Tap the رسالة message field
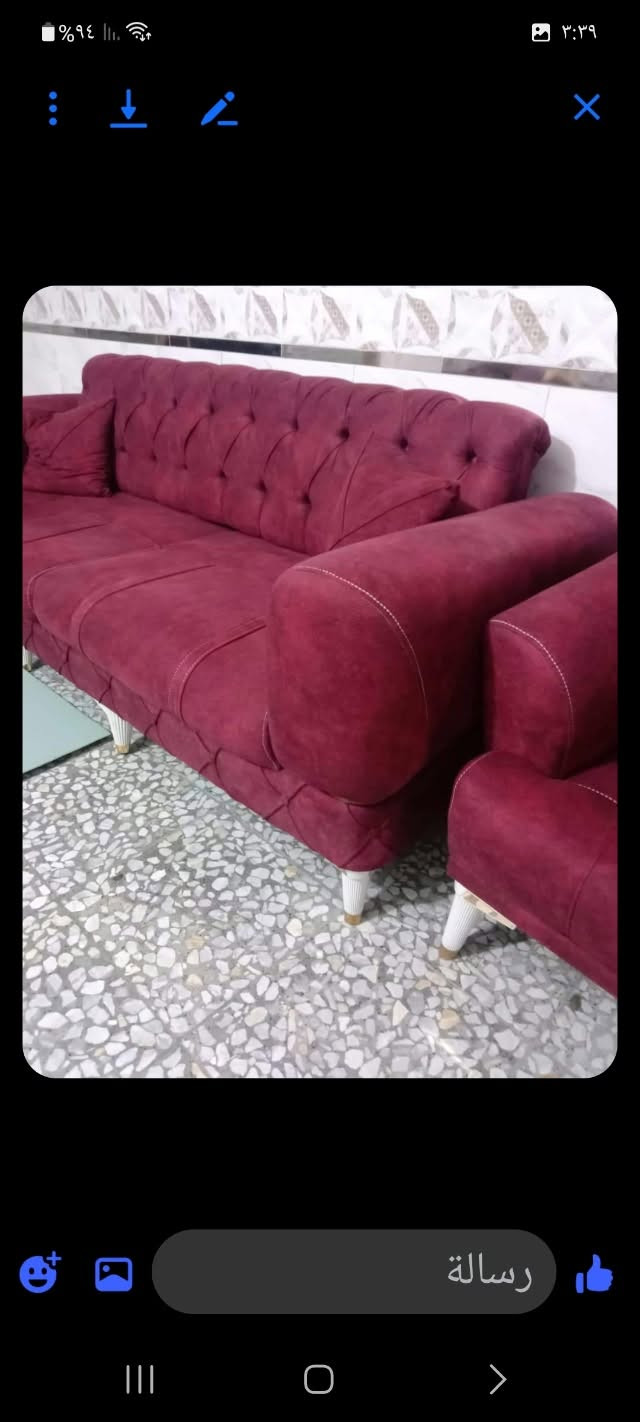640x1422 pixels. (x=354, y=1272)
